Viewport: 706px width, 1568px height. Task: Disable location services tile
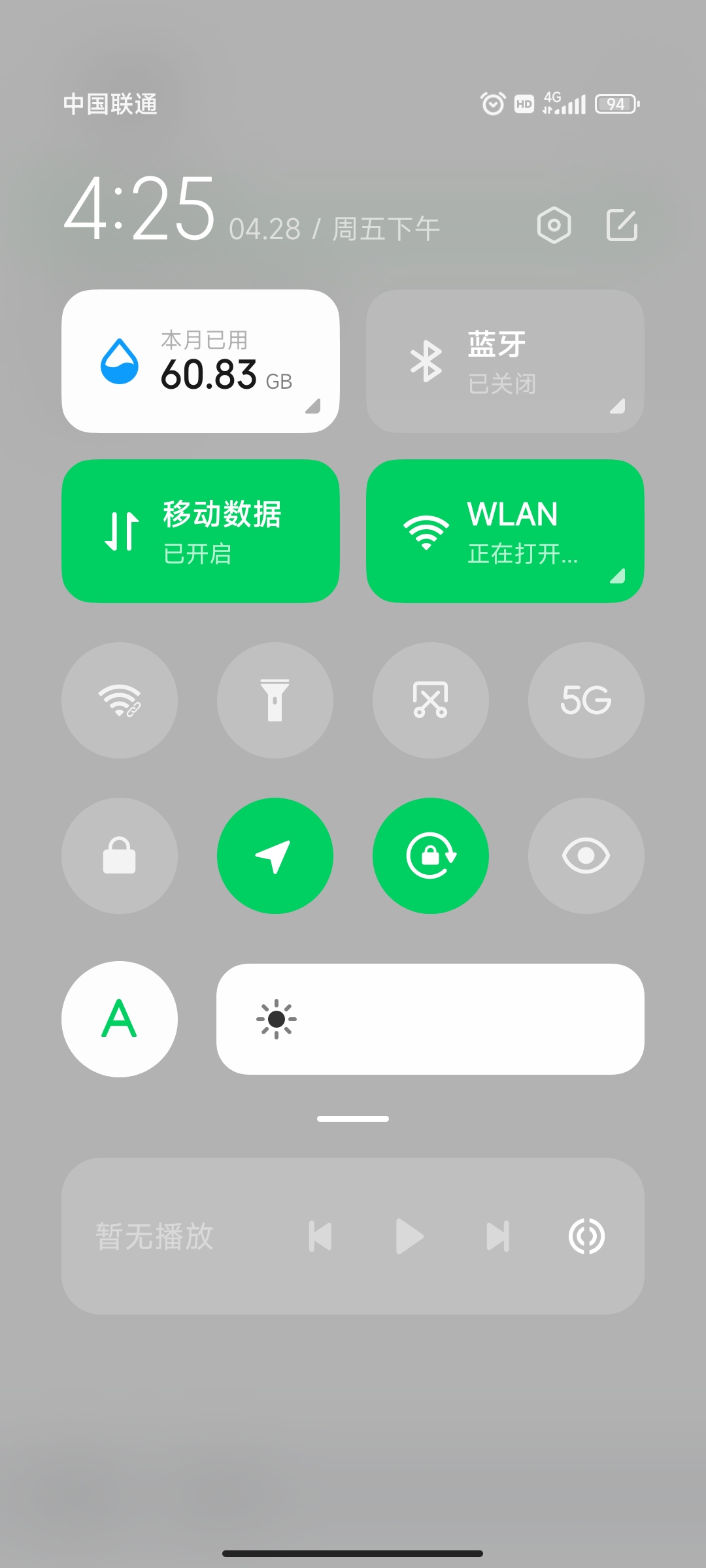(x=275, y=856)
